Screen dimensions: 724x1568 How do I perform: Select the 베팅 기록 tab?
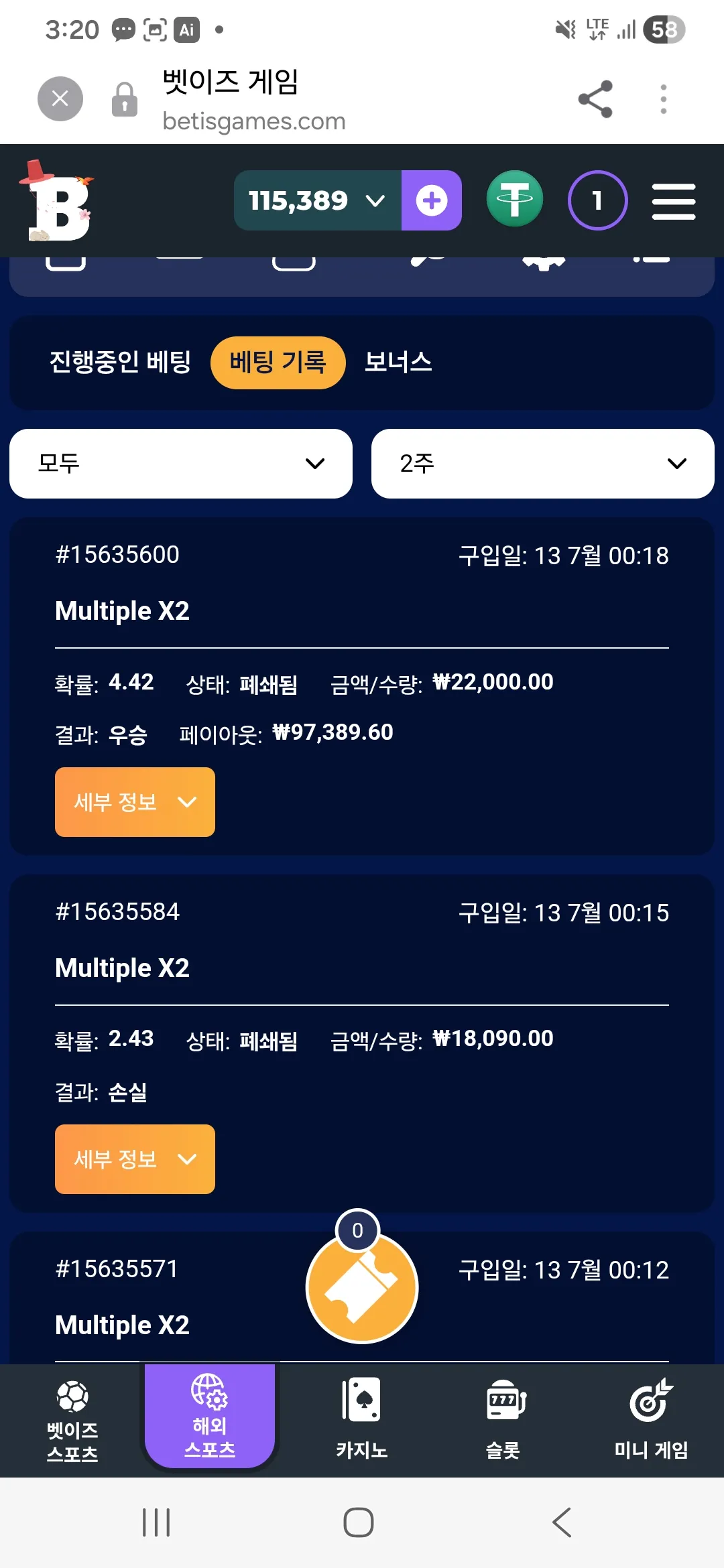(x=278, y=363)
